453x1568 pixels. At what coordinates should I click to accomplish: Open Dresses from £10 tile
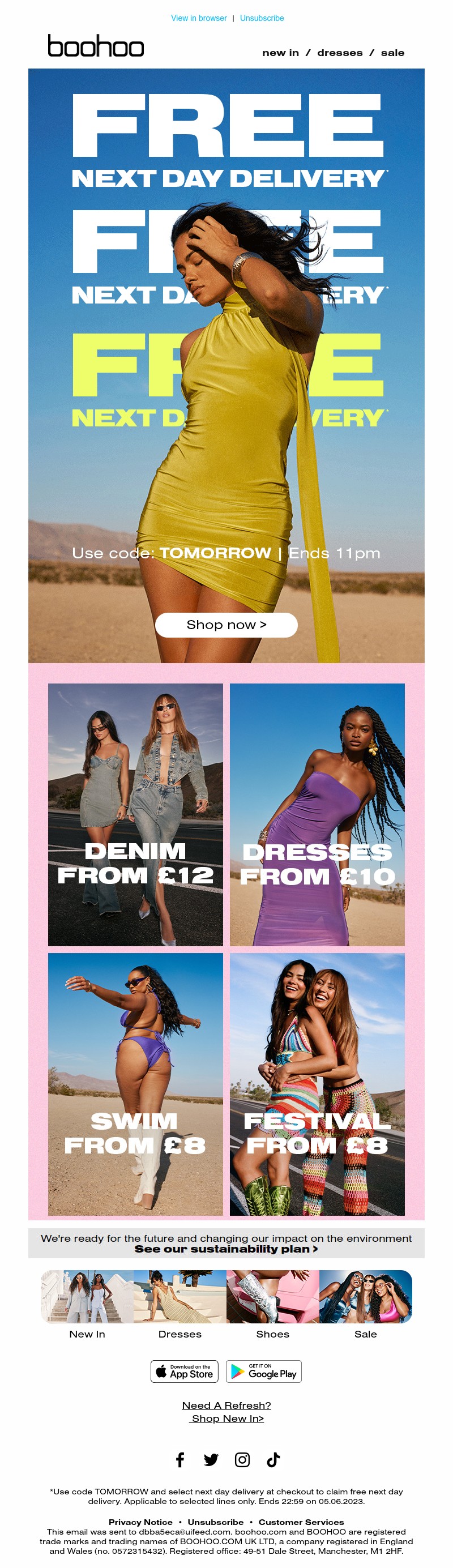pos(317,814)
